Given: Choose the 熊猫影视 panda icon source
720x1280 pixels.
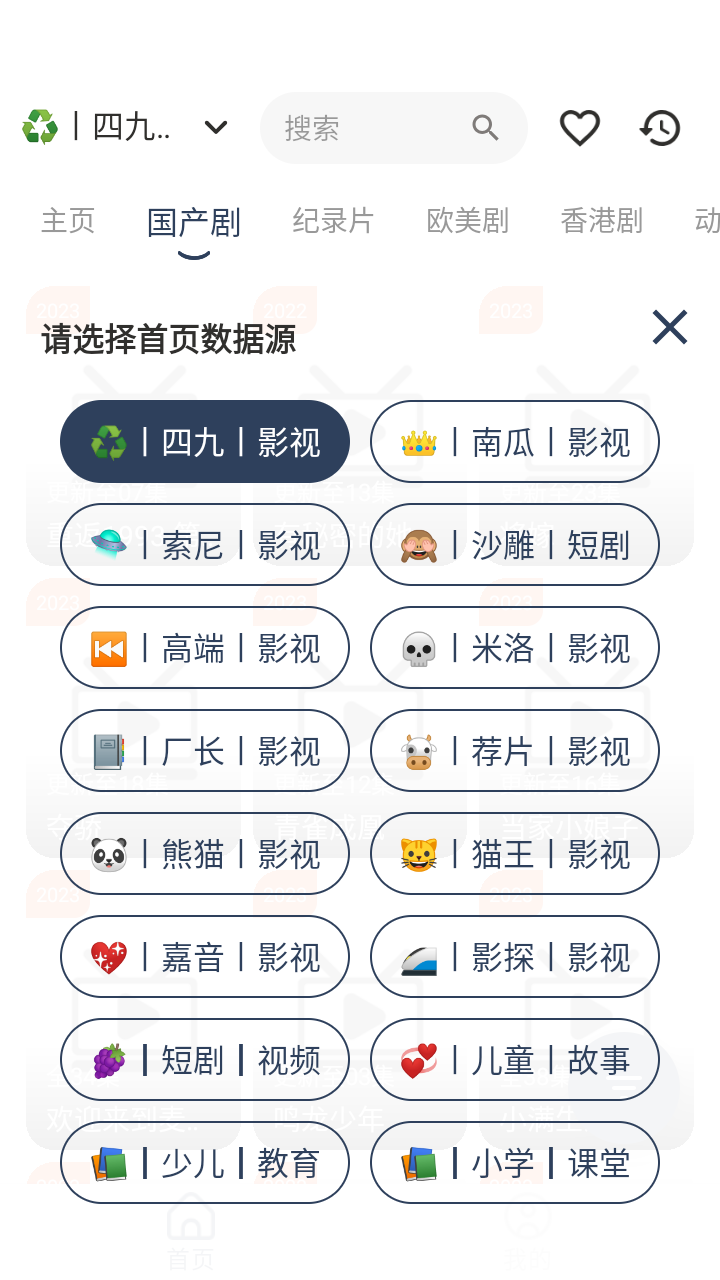Looking at the screenshot, I should pyautogui.click(x=204, y=853).
